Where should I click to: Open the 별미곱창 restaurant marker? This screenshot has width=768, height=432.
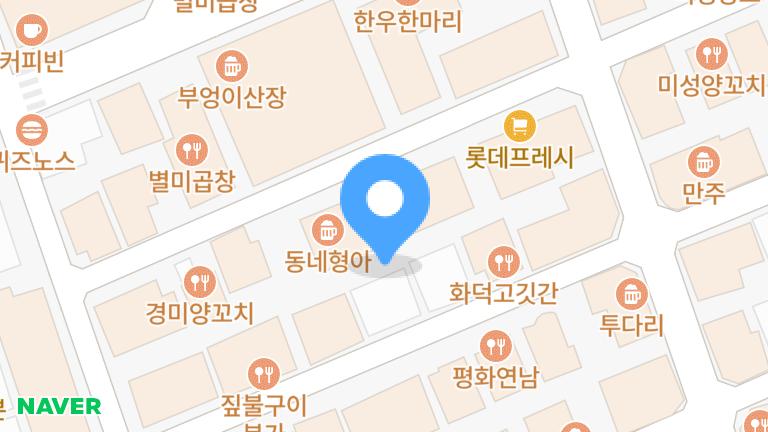coord(190,151)
